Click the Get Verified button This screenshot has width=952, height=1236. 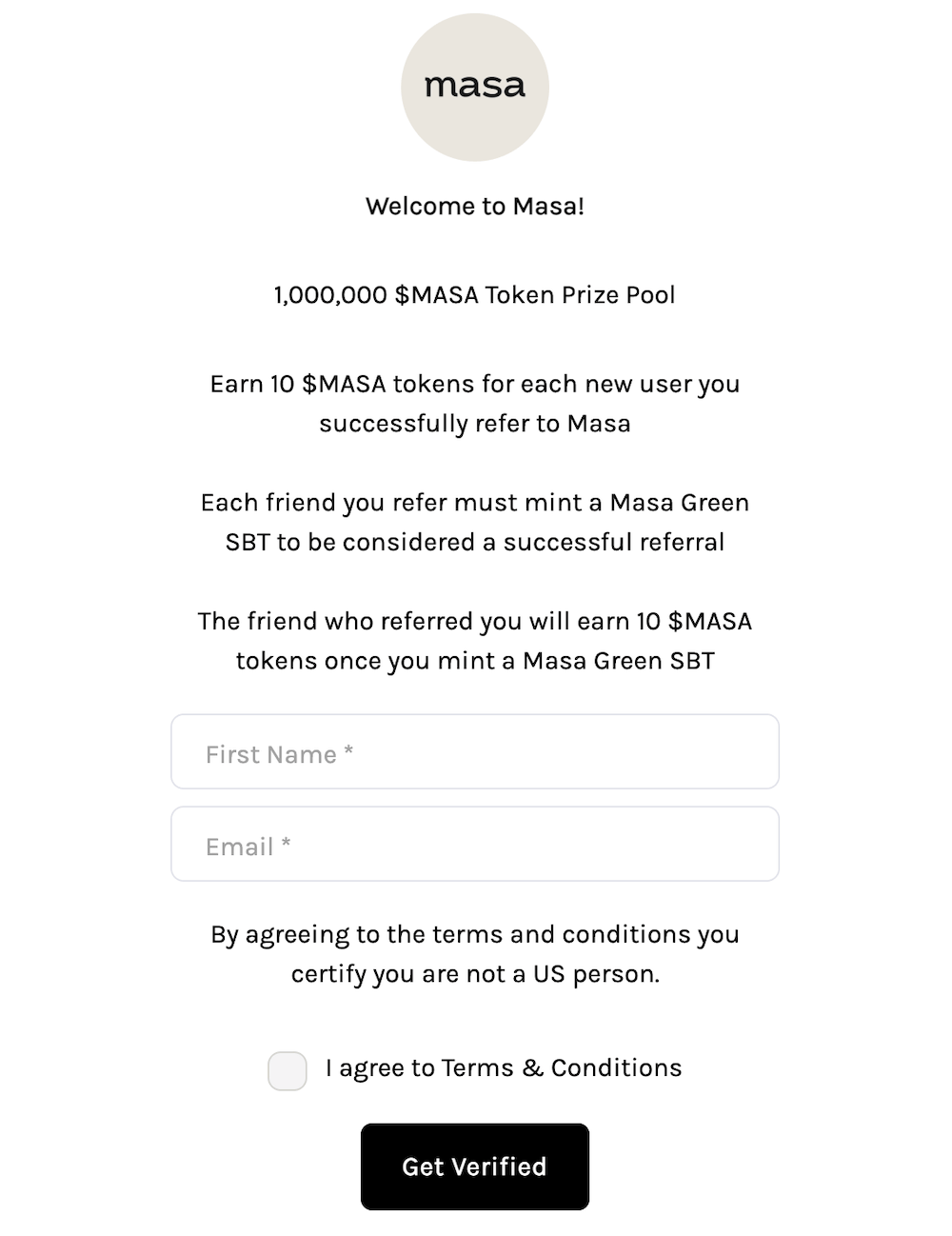pyautogui.click(x=475, y=1166)
